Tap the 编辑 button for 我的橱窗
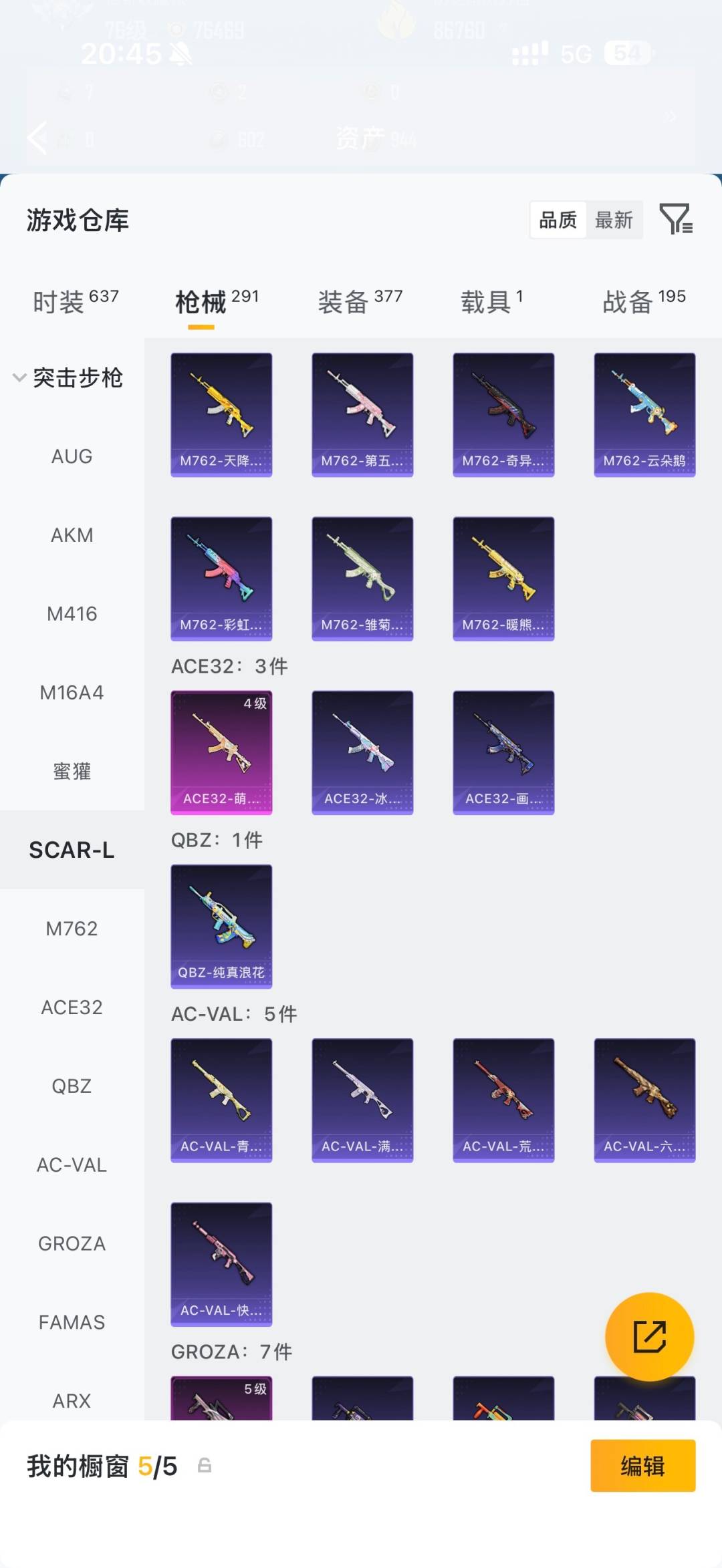 click(x=642, y=1466)
